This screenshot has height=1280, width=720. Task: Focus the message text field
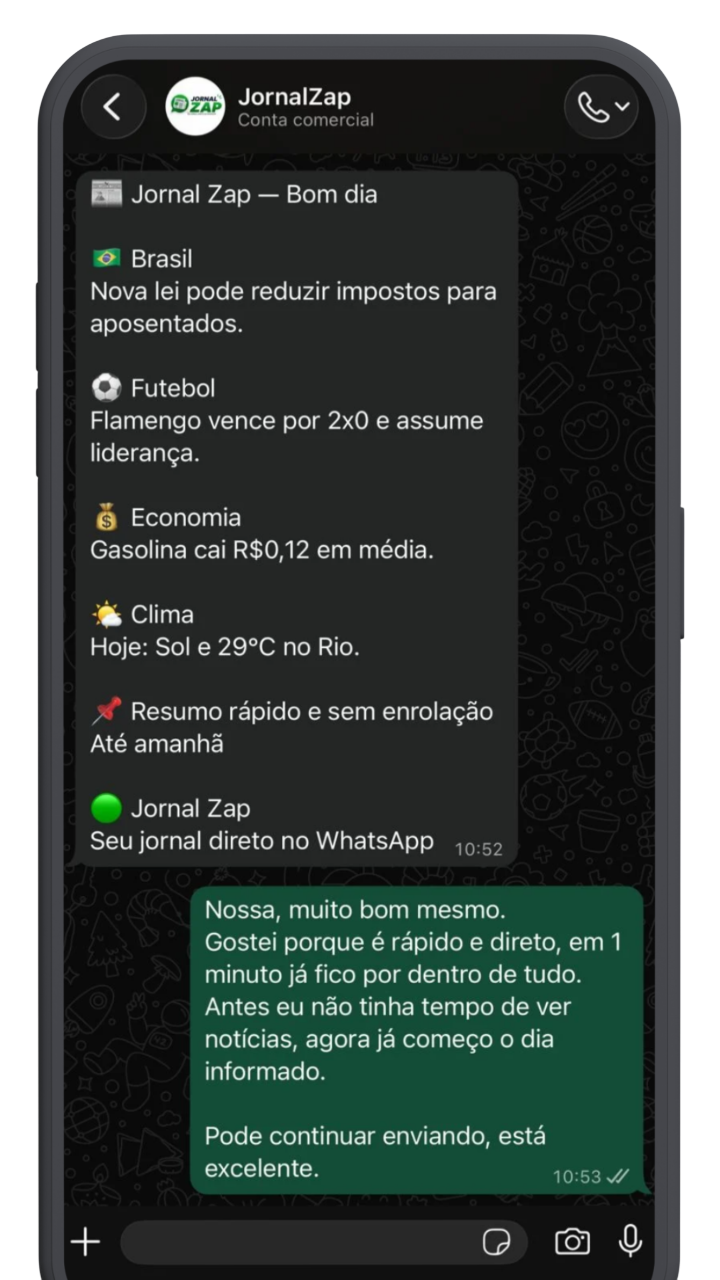point(300,1242)
